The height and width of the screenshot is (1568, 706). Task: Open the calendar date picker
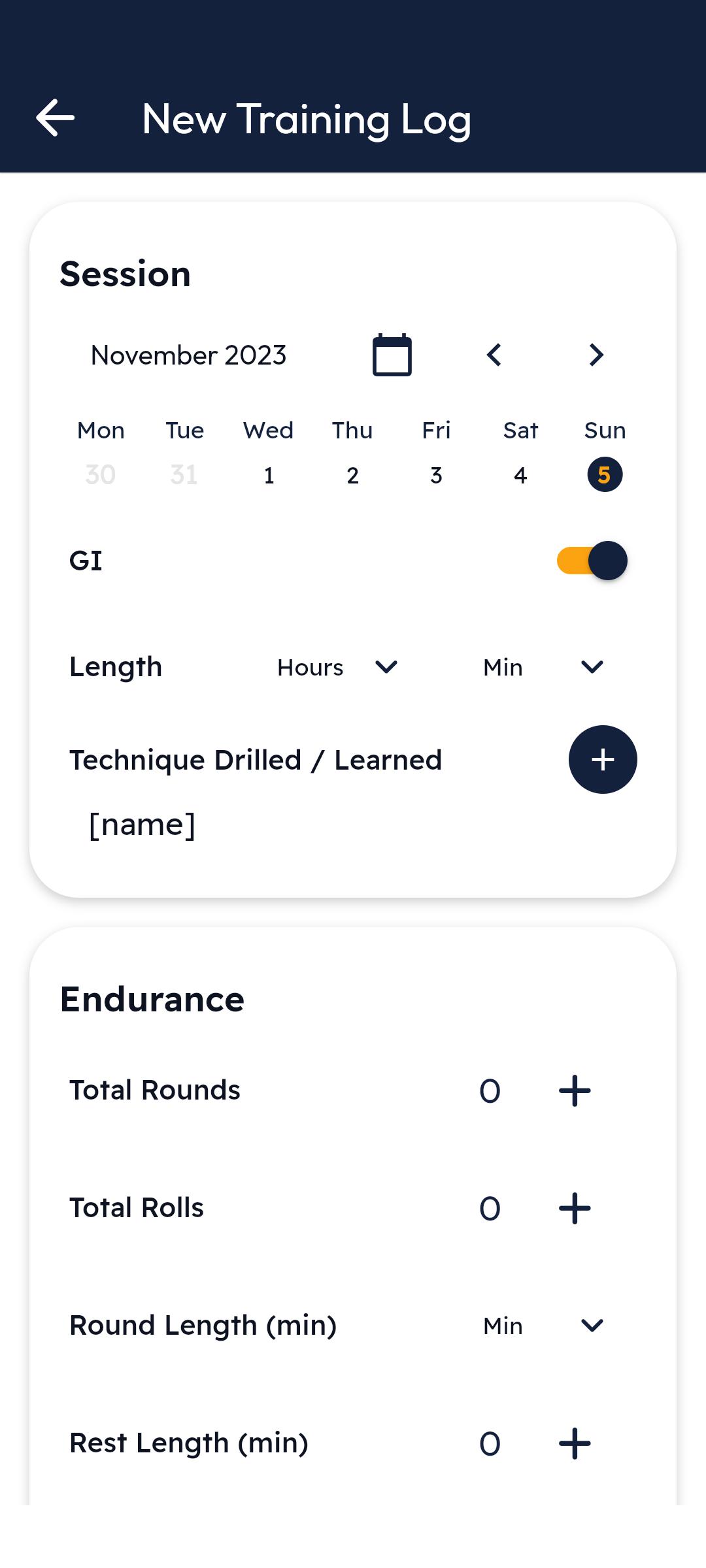(392, 355)
